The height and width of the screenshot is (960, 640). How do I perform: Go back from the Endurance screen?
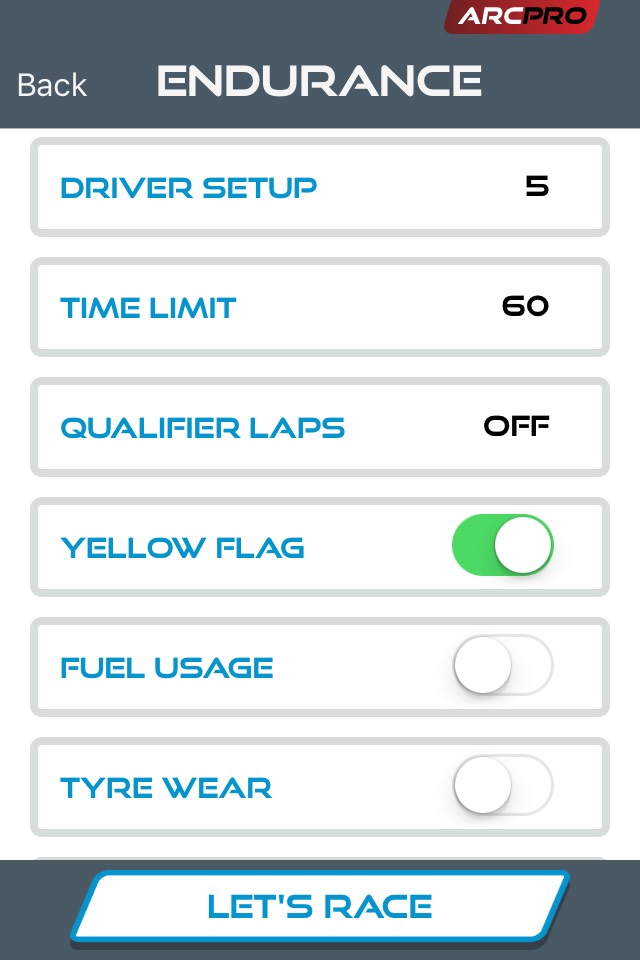coord(52,85)
